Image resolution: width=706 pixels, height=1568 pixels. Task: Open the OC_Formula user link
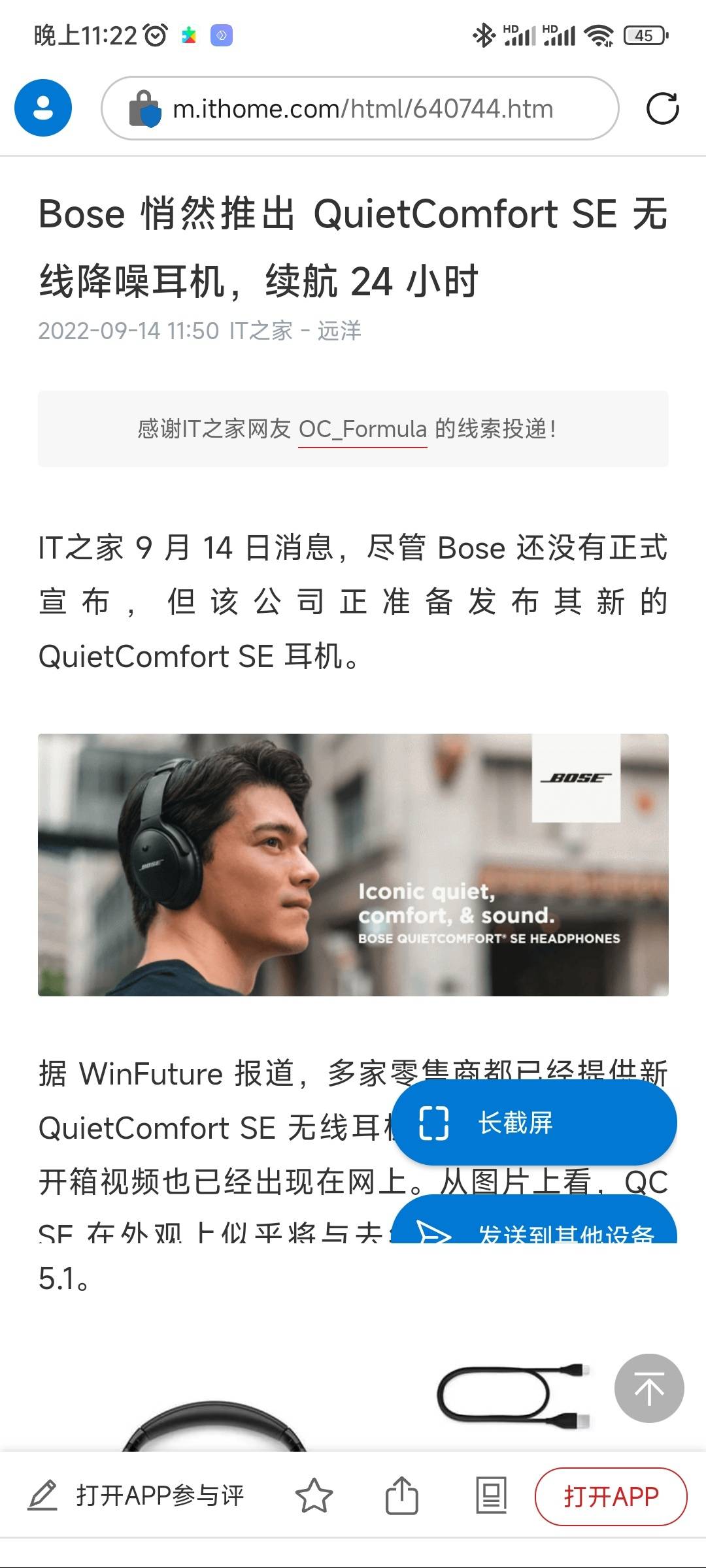coord(362,429)
